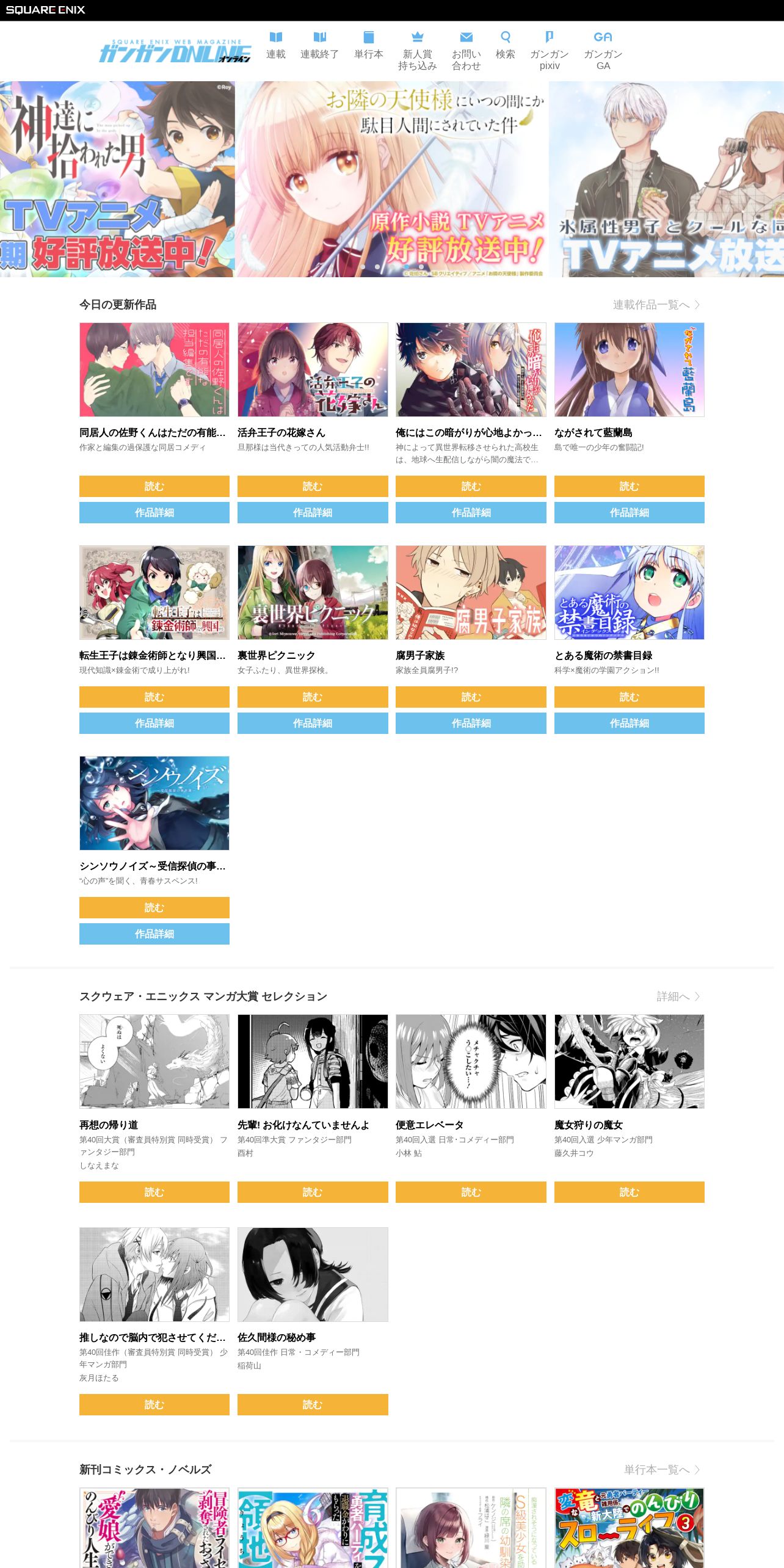View 作品詳細 for とある魔術の禁書目録
784x1568 pixels.
[x=630, y=723]
